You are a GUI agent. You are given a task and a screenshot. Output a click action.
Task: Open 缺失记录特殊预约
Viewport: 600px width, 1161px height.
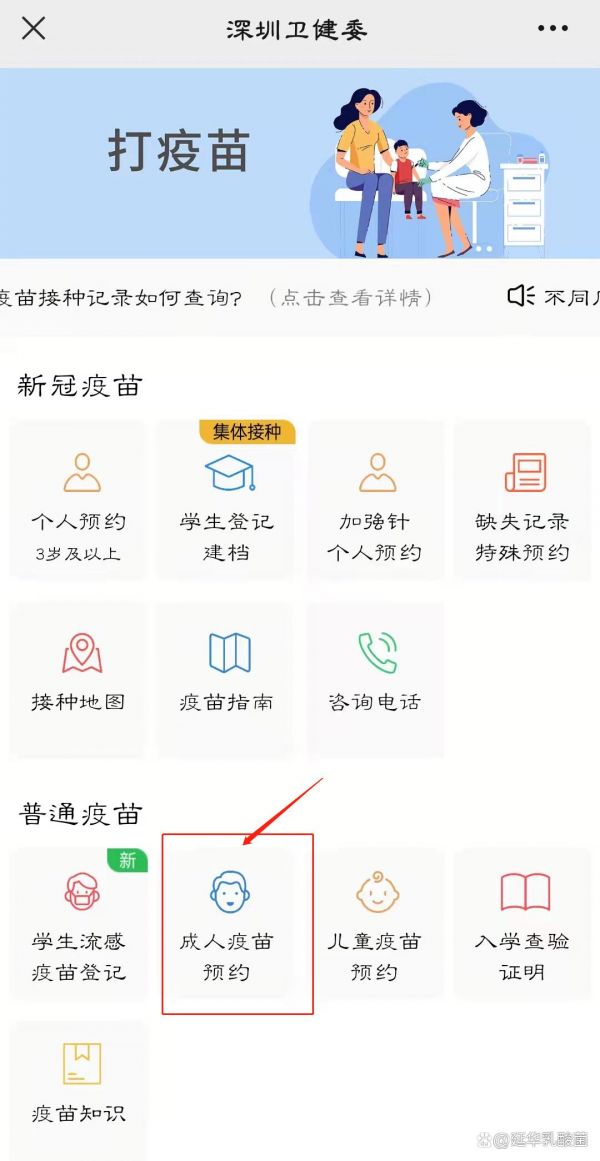pyautogui.click(x=522, y=500)
